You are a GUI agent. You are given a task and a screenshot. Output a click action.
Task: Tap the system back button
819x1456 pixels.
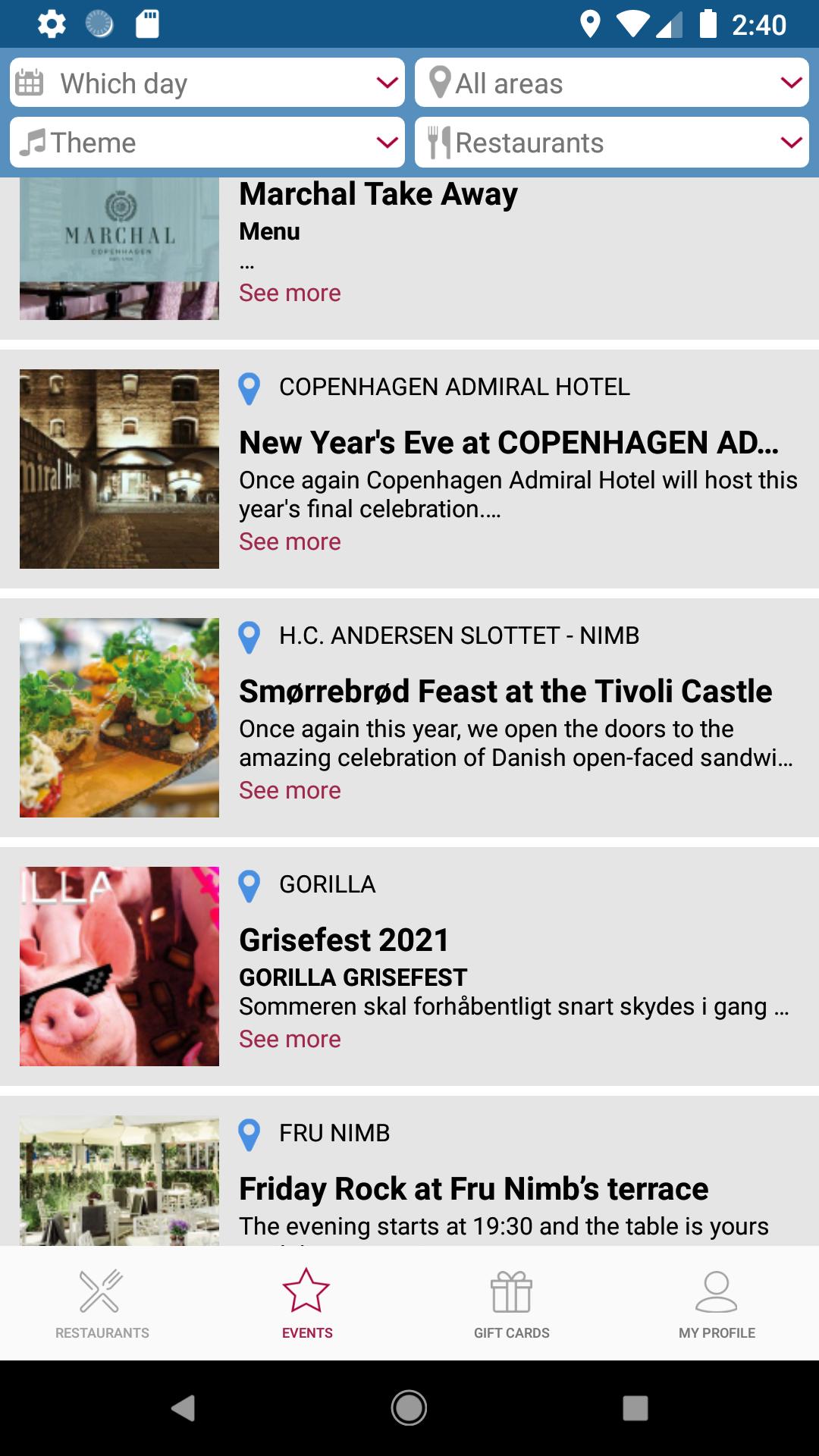[x=183, y=1408]
